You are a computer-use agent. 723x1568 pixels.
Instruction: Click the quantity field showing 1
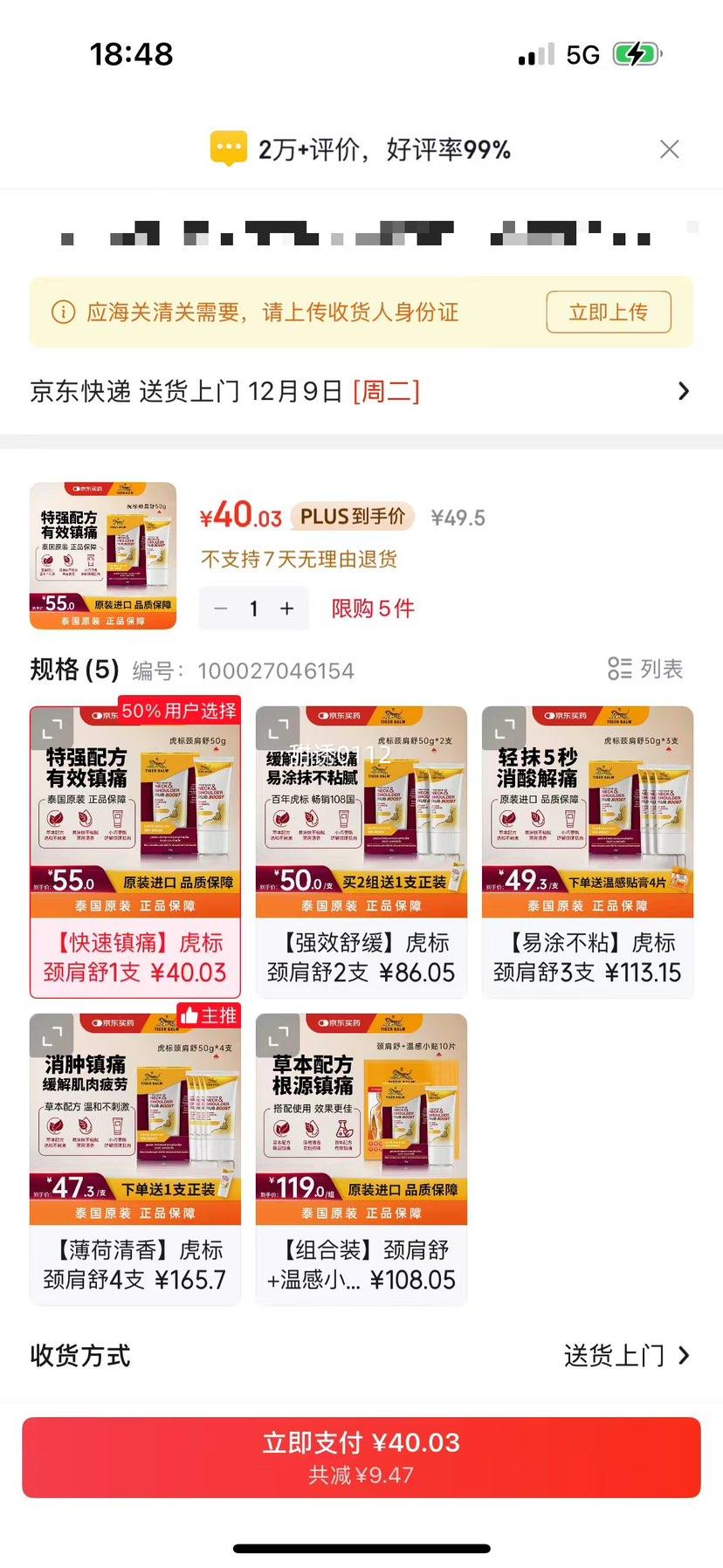253,608
